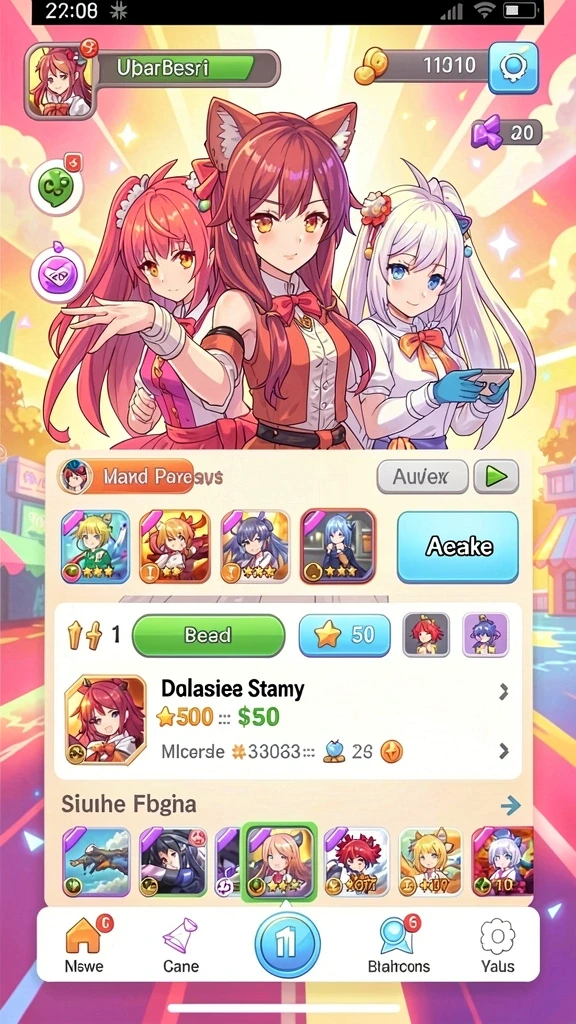Go to the Nswe home tab
The height and width of the screenshot is (1024, 576).
pos(84,944)
